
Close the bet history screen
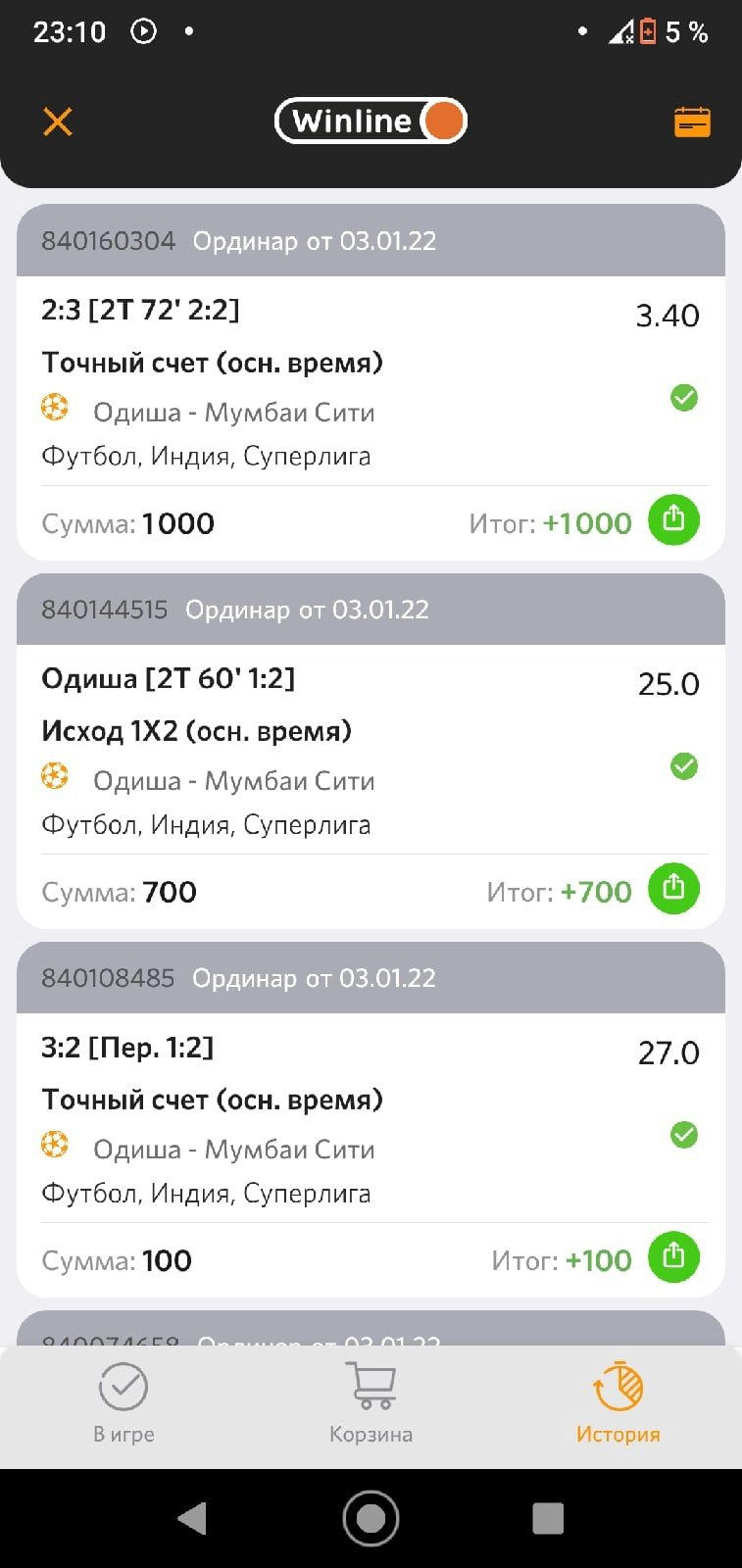58,122
